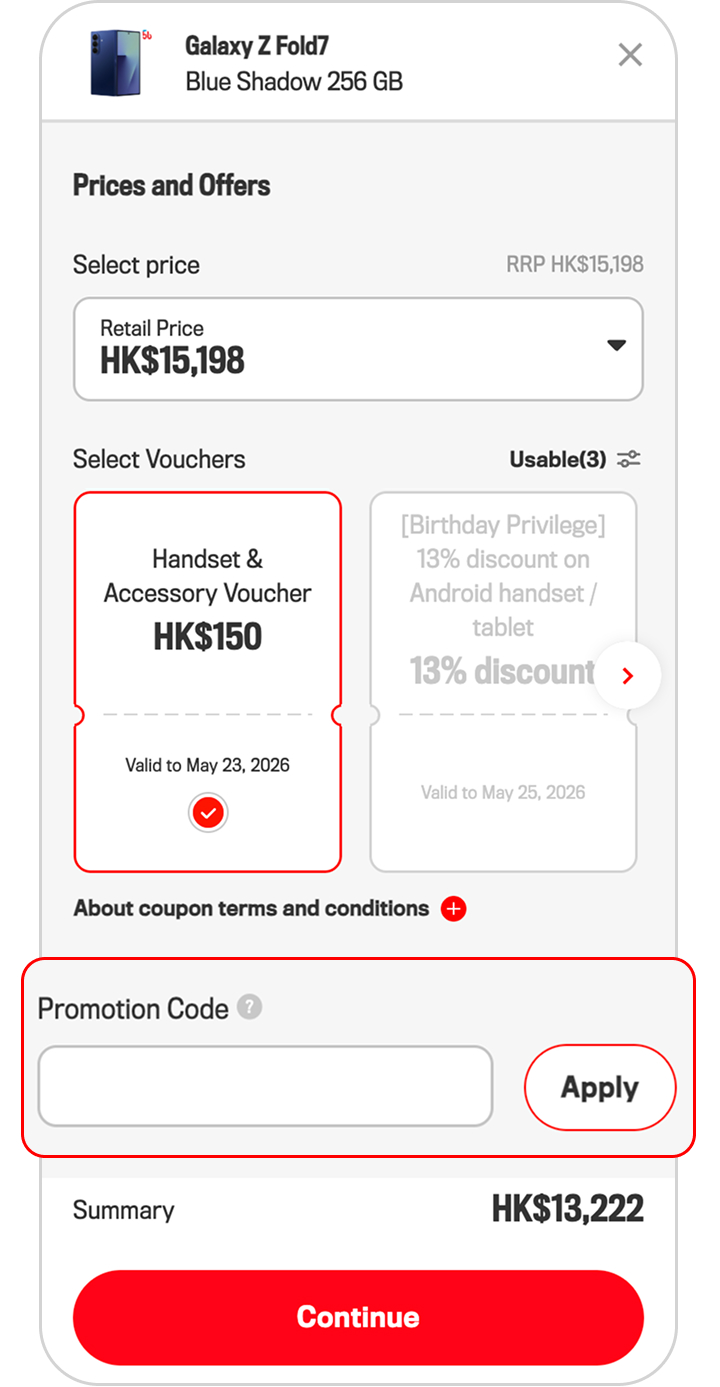720x1387 pixels.
Task: Close the Prices and Offers panel
Action: (x=630, y=55)
